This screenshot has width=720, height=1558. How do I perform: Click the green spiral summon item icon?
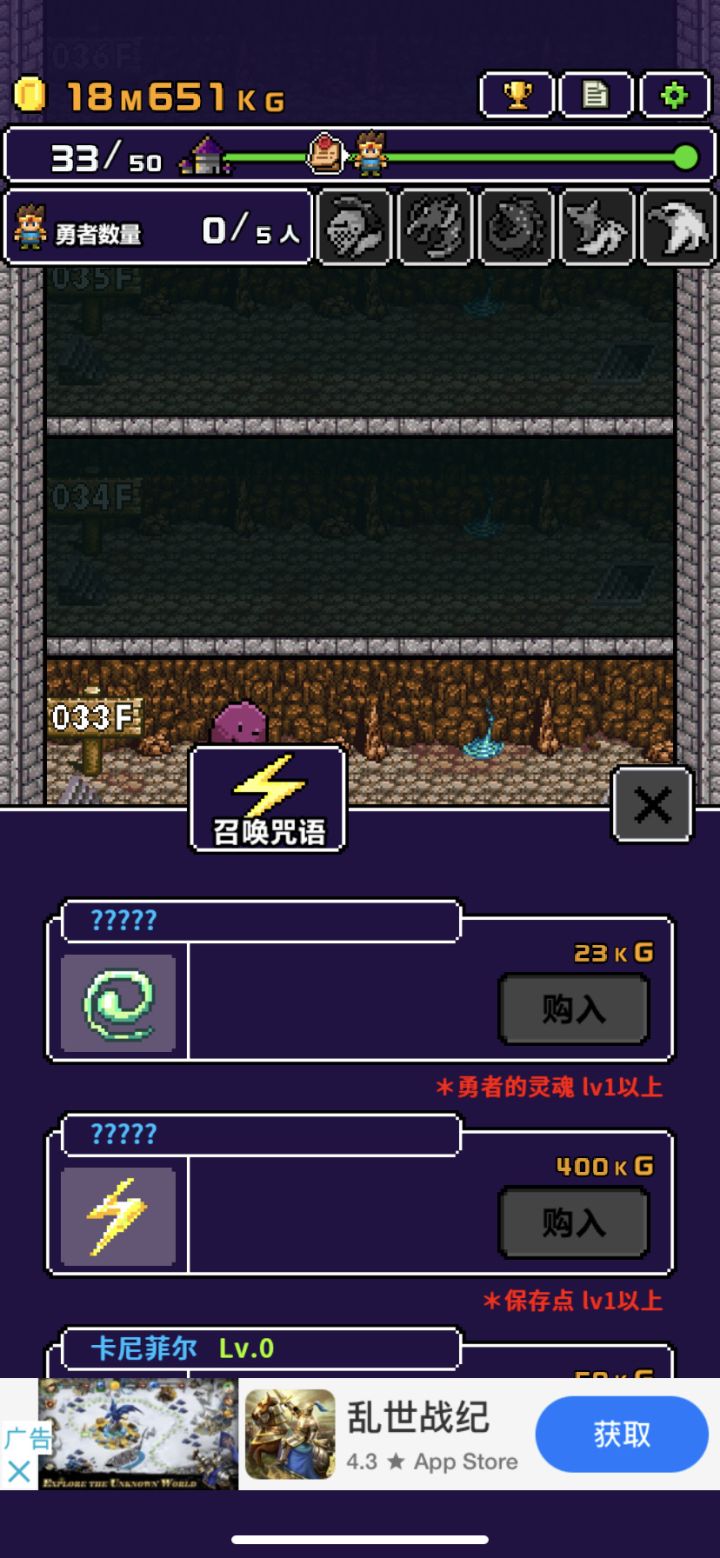pyautogui.click(x=116, y=1002)
